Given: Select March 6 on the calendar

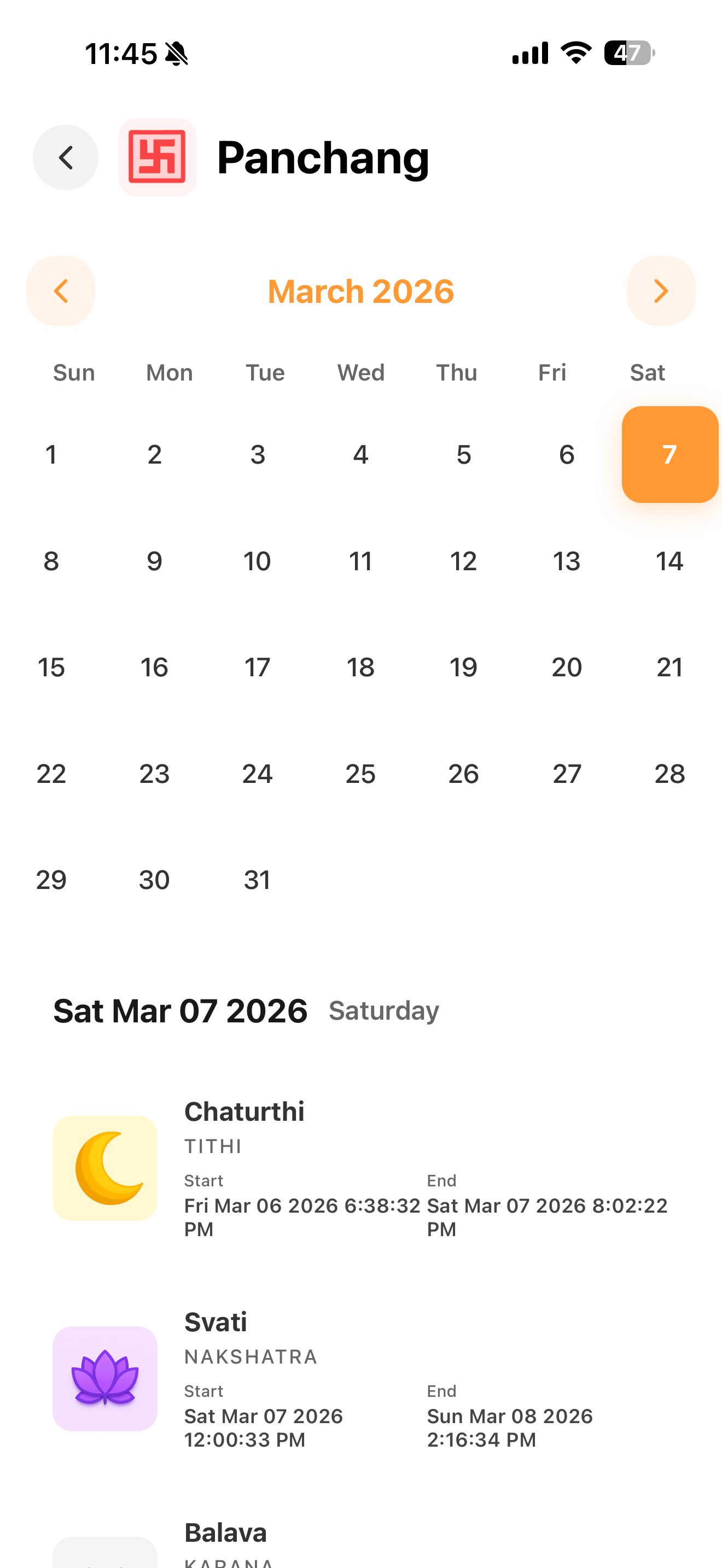Looking at the screenshot, I should tap(566, 455).
